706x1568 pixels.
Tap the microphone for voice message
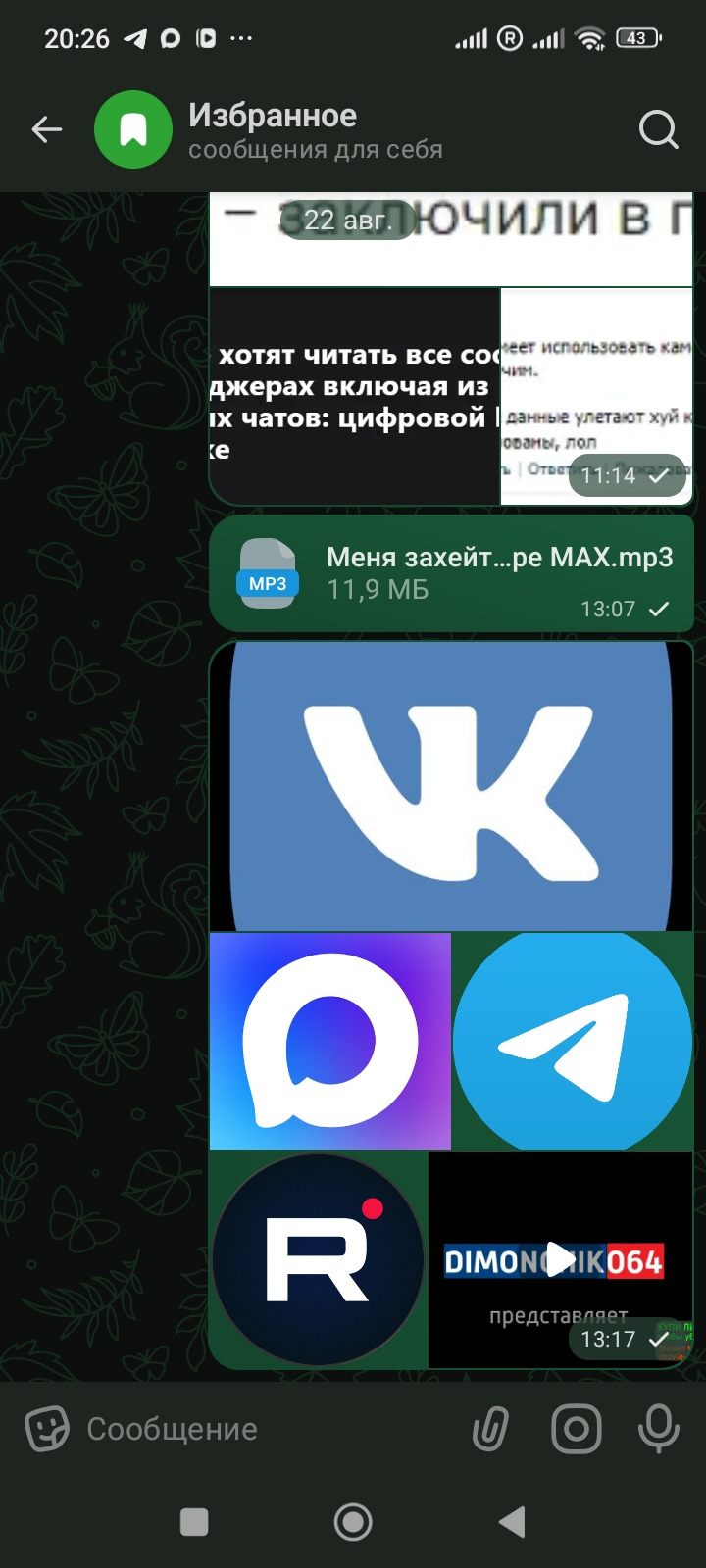[x=659, y=1429]
